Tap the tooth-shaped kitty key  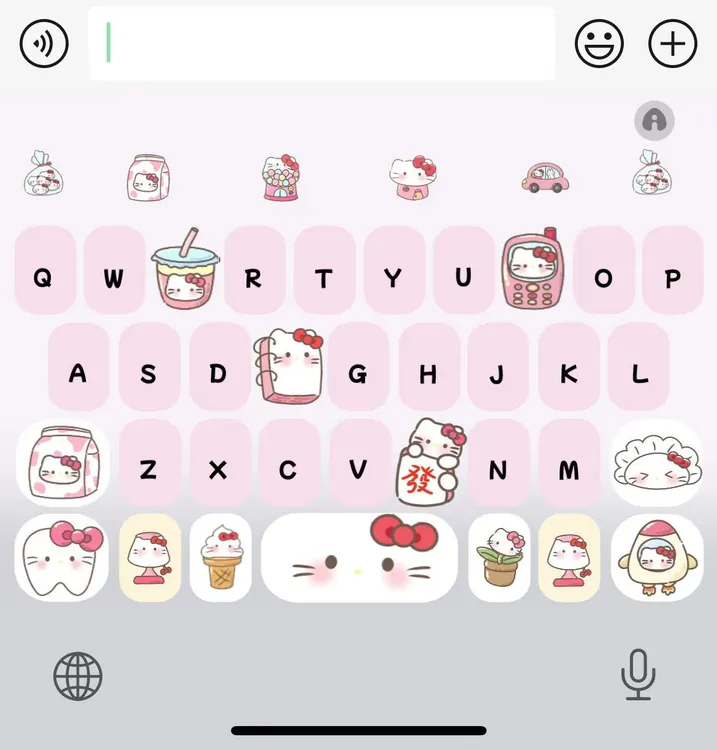click(x=62, y=558)
